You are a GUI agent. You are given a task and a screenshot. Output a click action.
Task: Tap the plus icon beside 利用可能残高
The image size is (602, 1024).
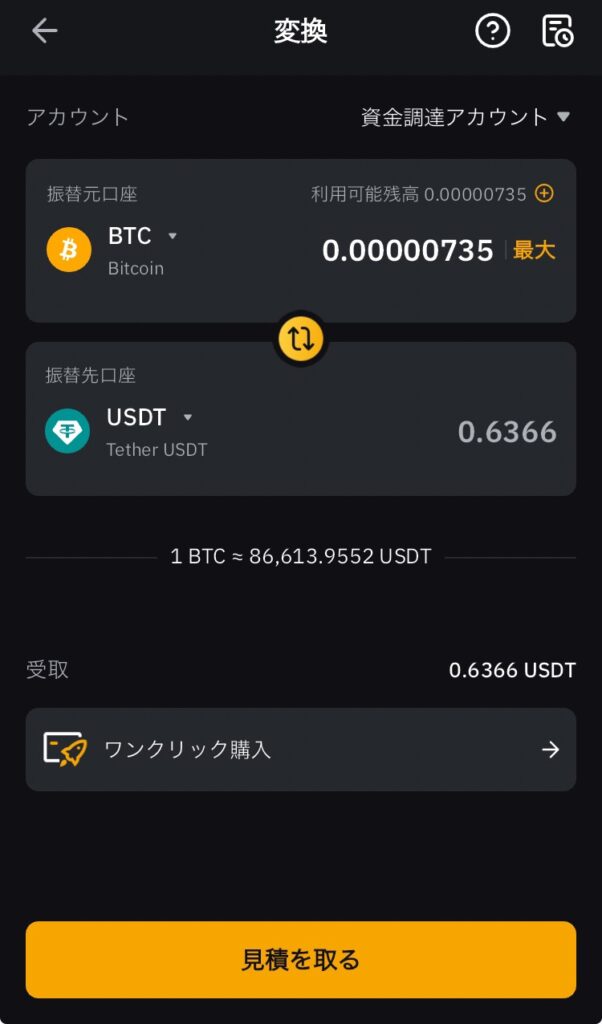[544, 193]
